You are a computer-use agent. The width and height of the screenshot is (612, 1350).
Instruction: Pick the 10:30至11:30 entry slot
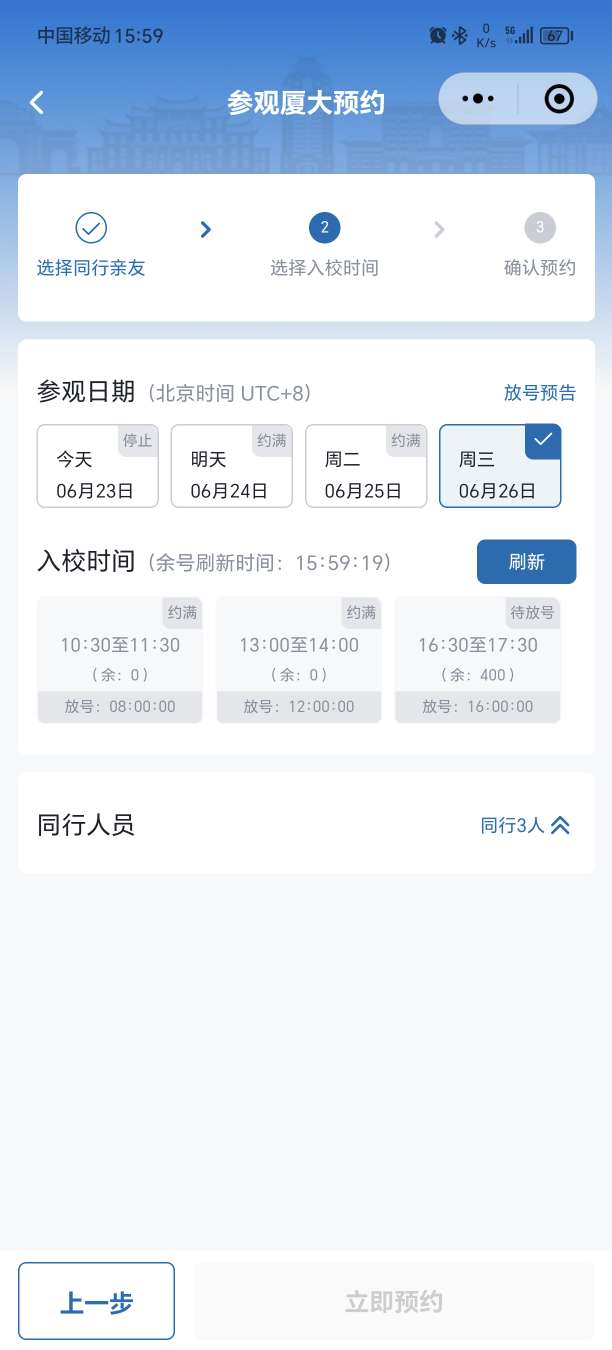[x=119, y=660]
